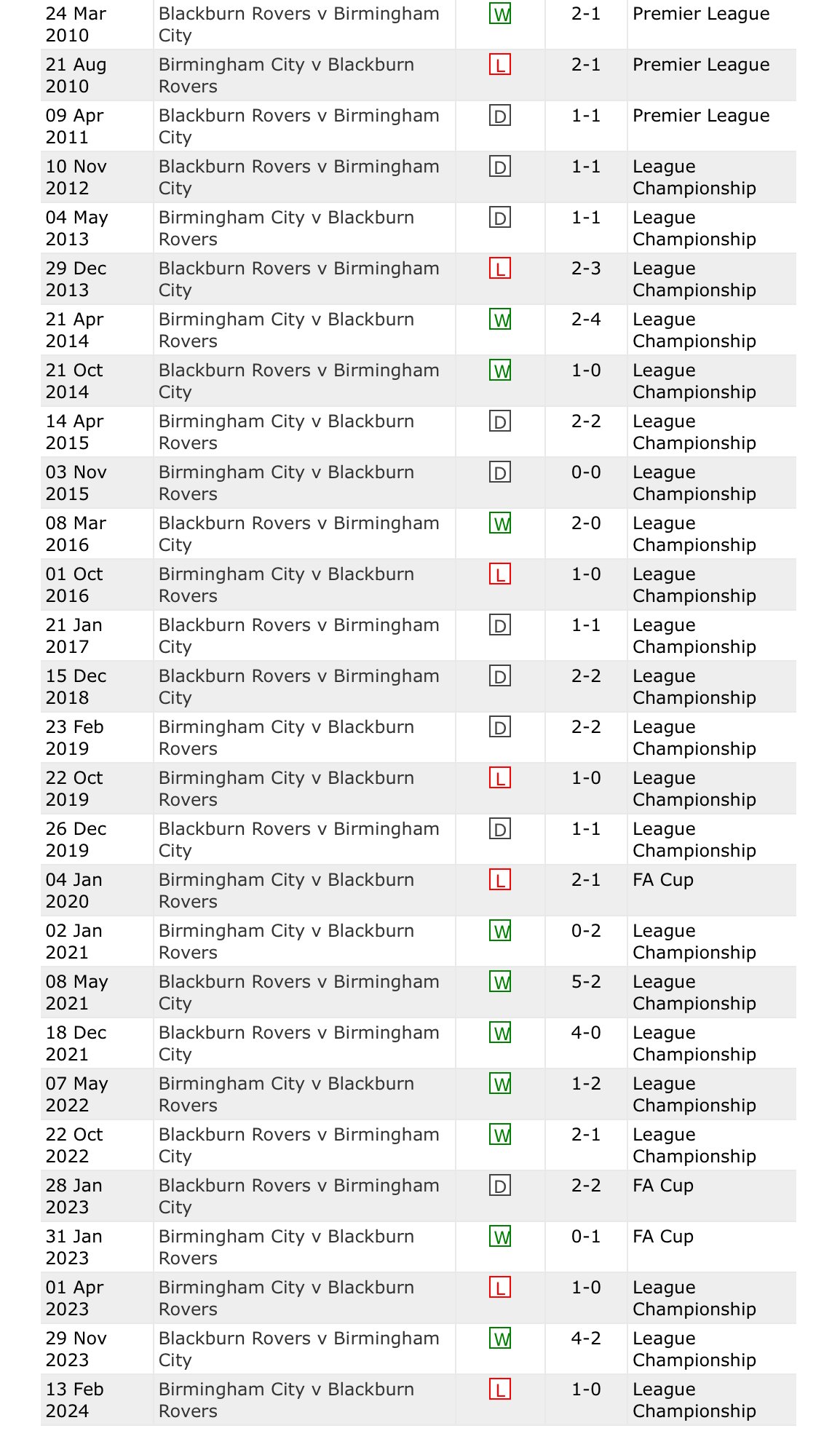This screenshot has width=840, height=1447.
Task: Open the 31 Jan 2023 FA Cup match
Action: (x=286, y=1248)
